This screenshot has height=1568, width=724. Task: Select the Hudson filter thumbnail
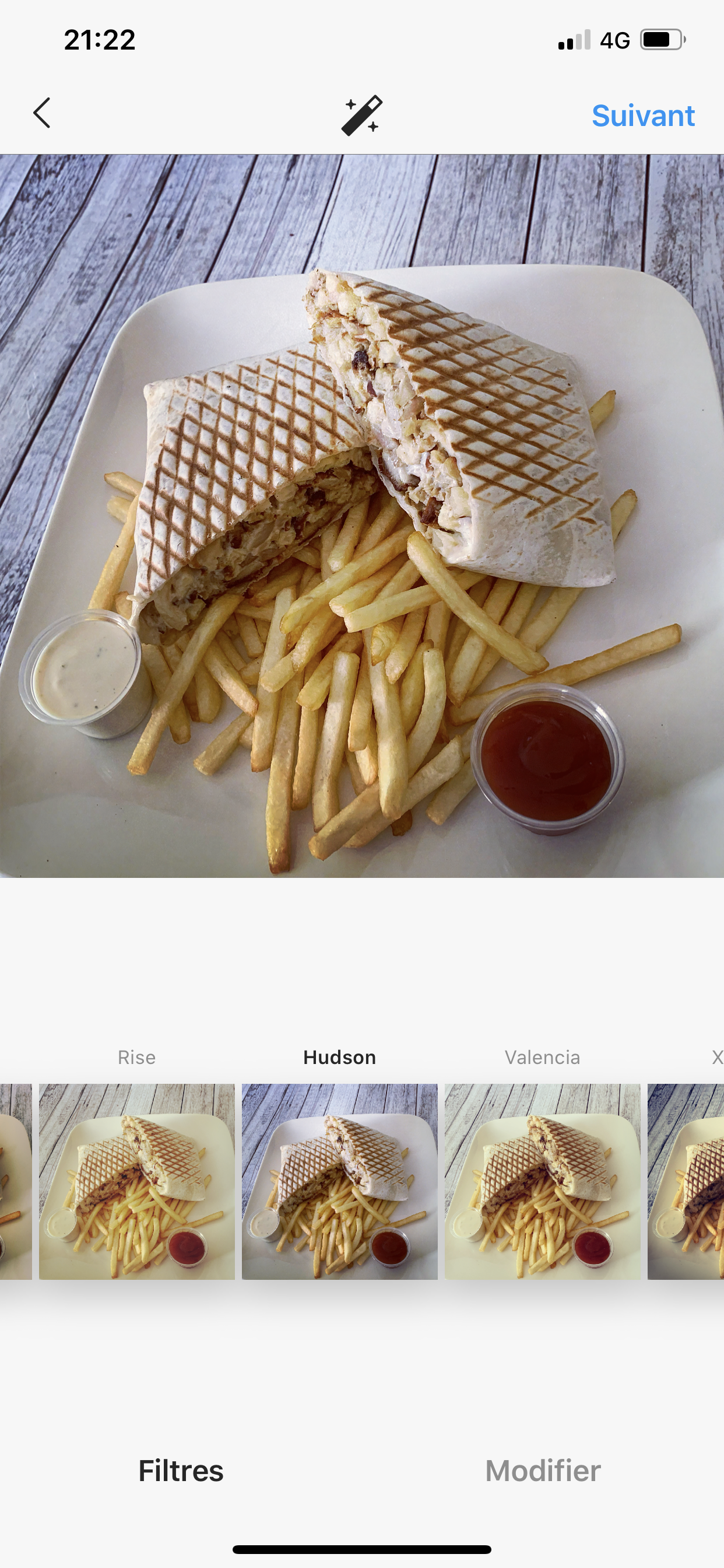(x=339, y=1181)
